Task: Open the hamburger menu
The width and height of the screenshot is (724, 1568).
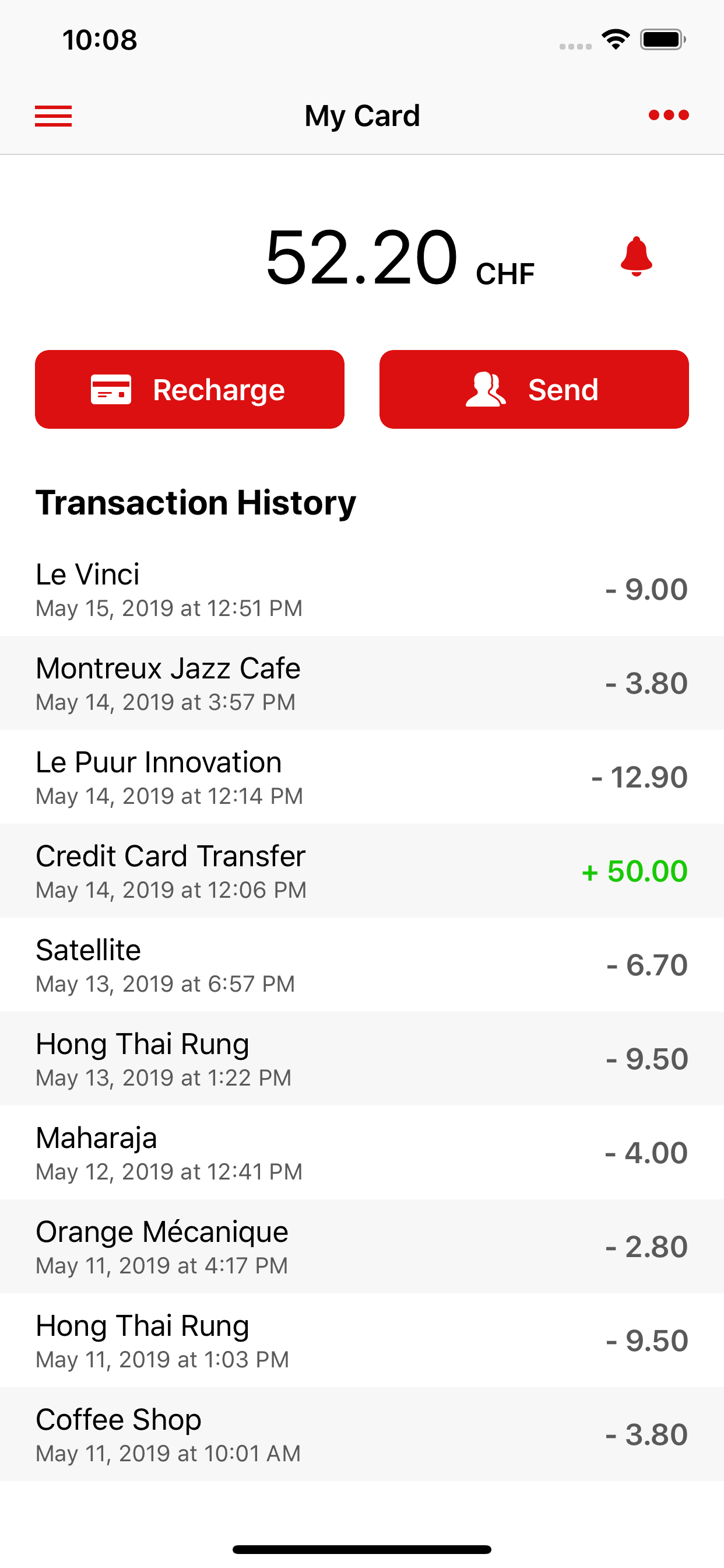Action: [53, 116]
